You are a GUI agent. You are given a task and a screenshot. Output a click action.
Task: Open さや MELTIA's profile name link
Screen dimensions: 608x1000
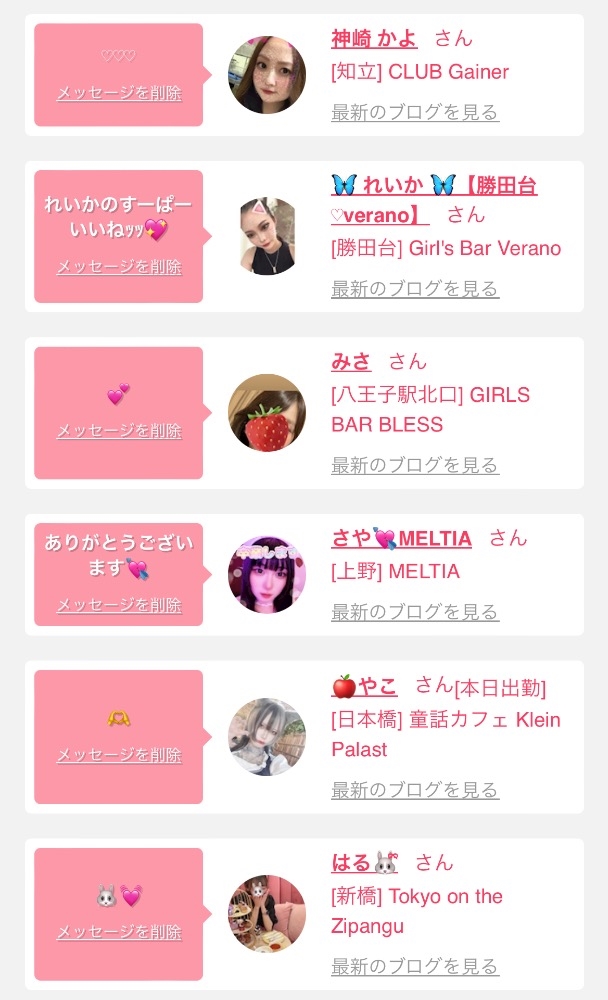(401, 539)
